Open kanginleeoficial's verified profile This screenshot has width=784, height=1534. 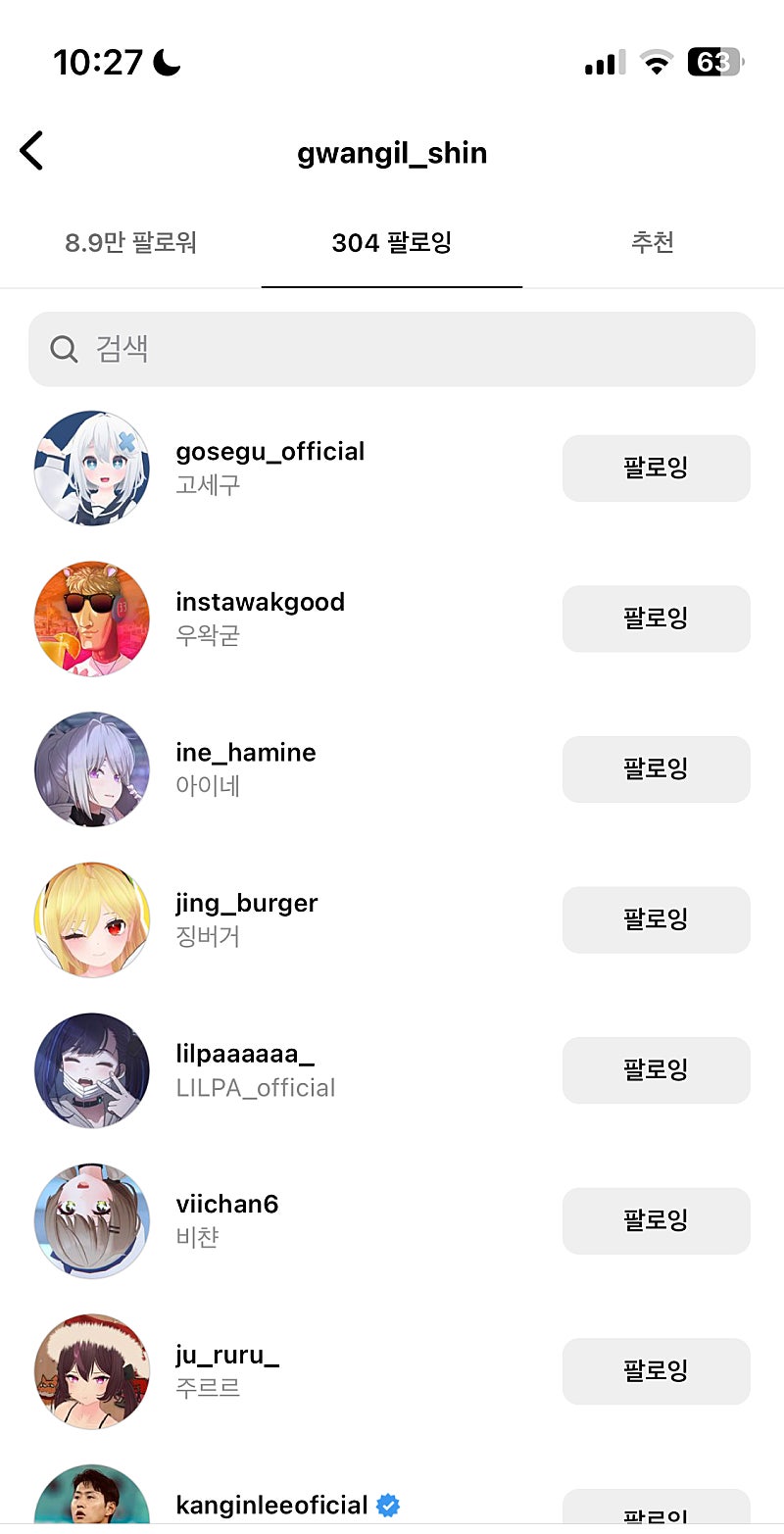[x=271, y=1505]
